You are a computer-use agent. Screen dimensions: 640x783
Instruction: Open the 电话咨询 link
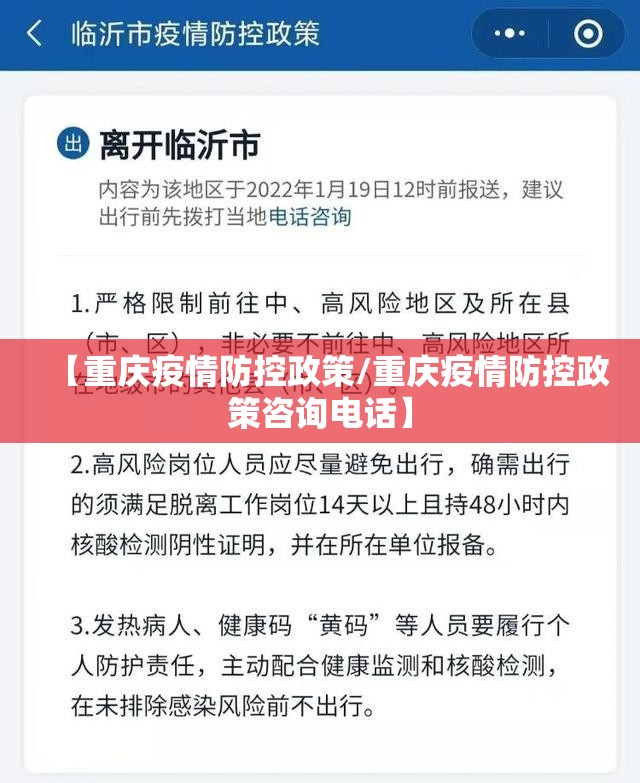coord(310,216)
